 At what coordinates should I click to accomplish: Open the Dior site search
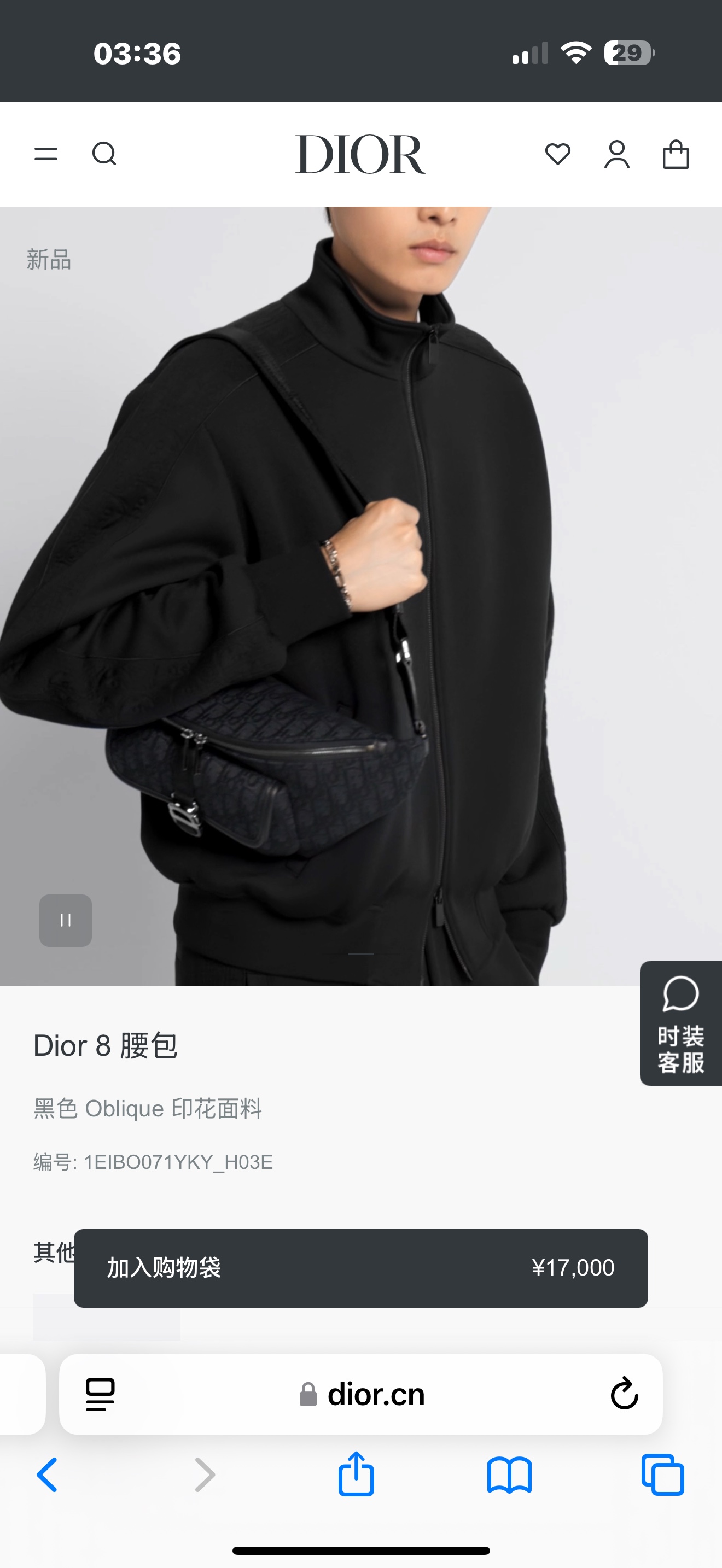[x=104, y=154]
